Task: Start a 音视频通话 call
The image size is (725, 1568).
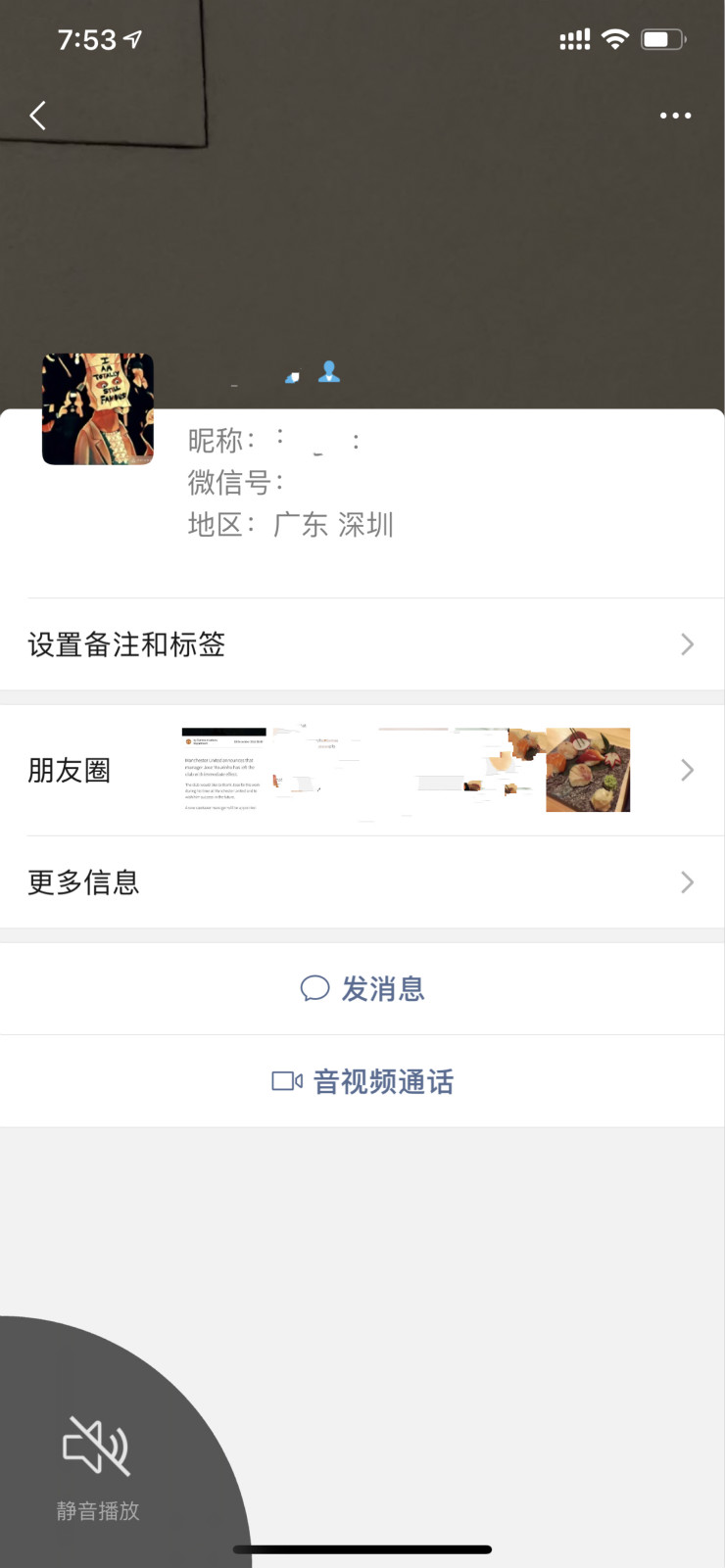Action: click(362, 1081)
